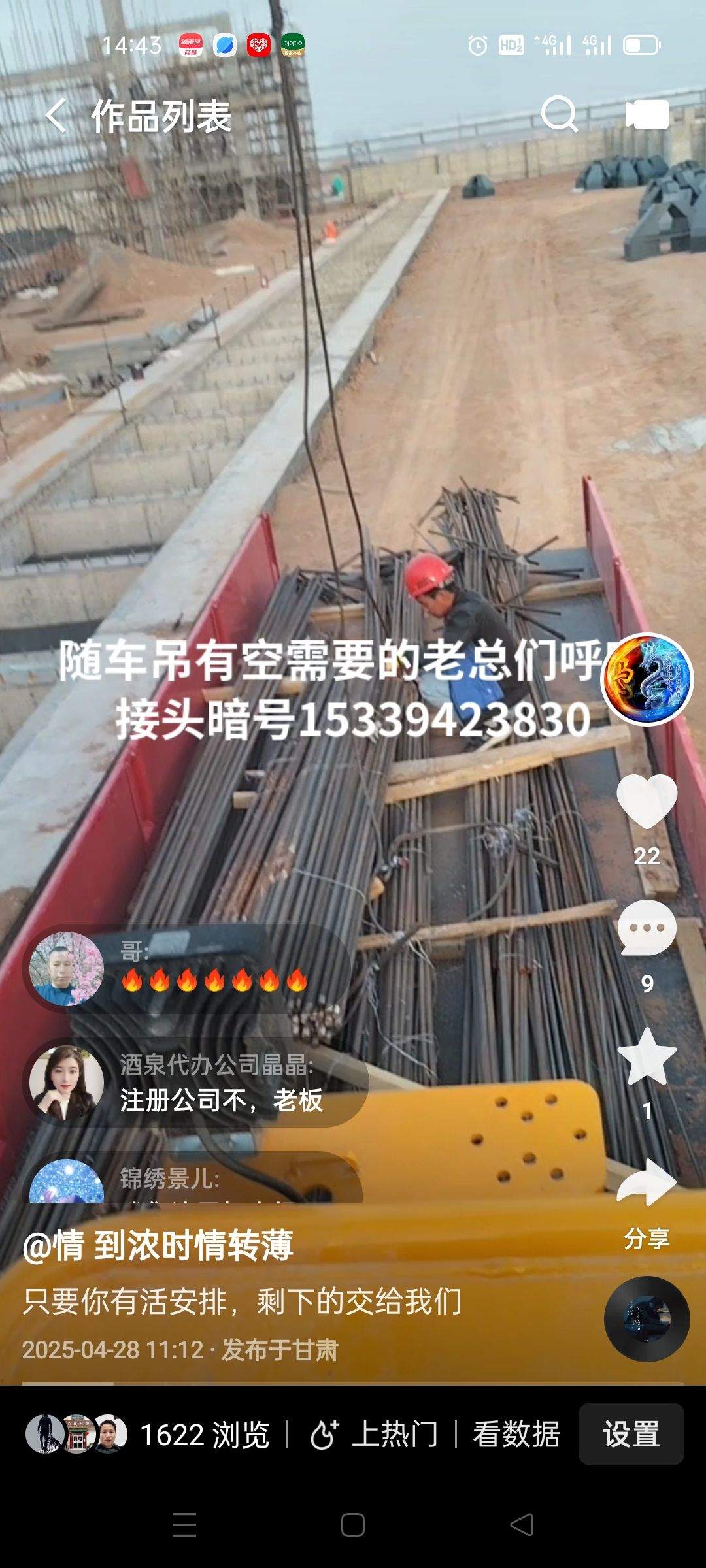Open 看数据 for video statistics
Image resolution: width=706 pixels, height=1568 pixels.
[x=516, y=1435]
